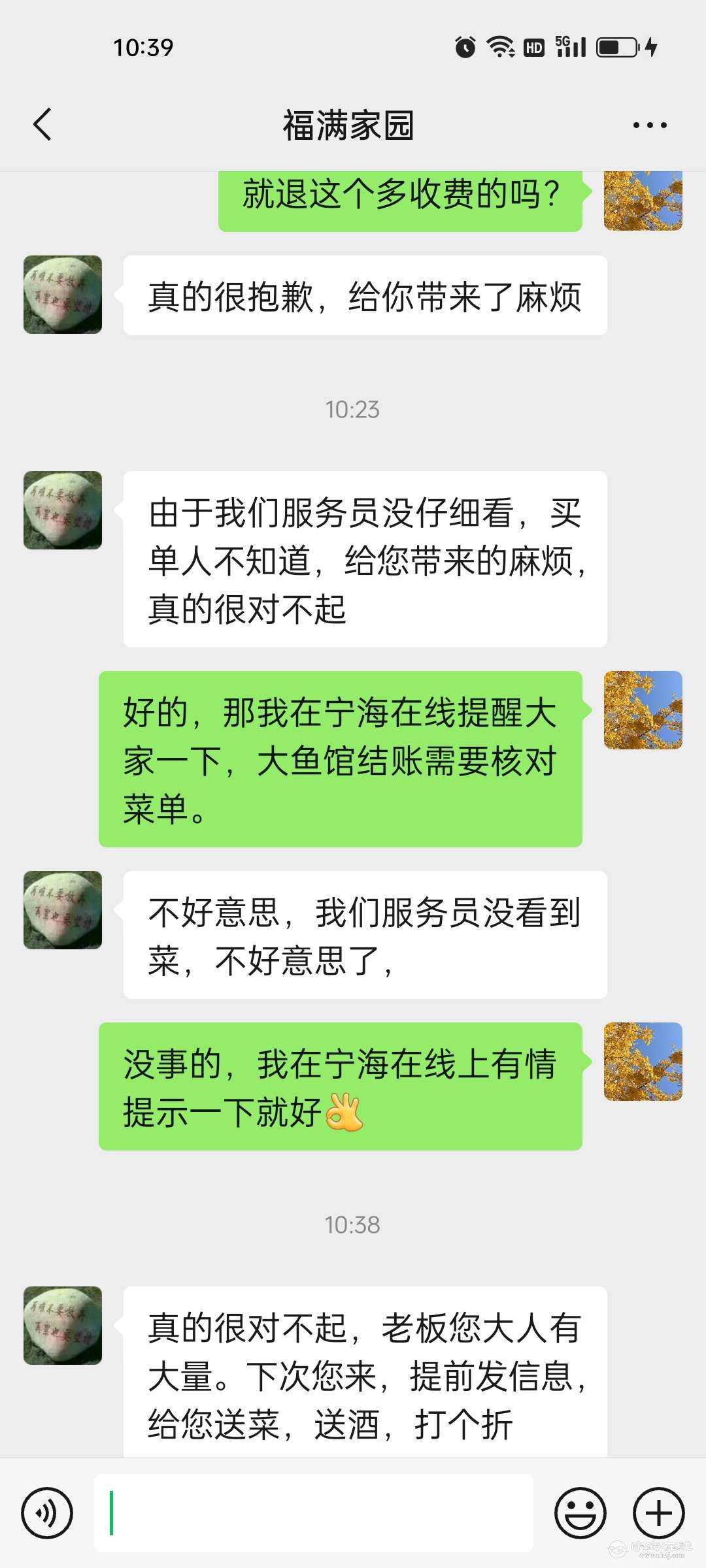The height and width of the screenshot is (1568, 706).
Task: Go back from the 福满家园 chat
Action: pos(42,124)
